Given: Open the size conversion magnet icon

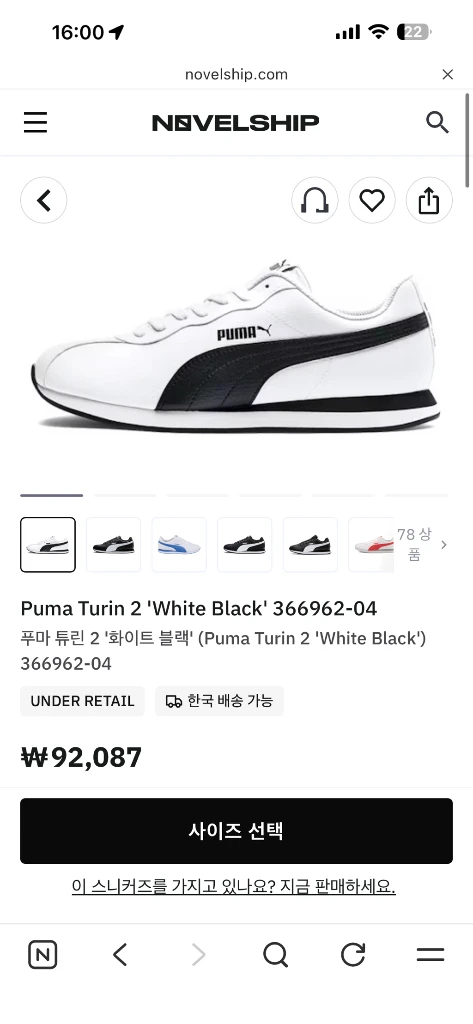Looking at the screenshot, I should (315, 200).
